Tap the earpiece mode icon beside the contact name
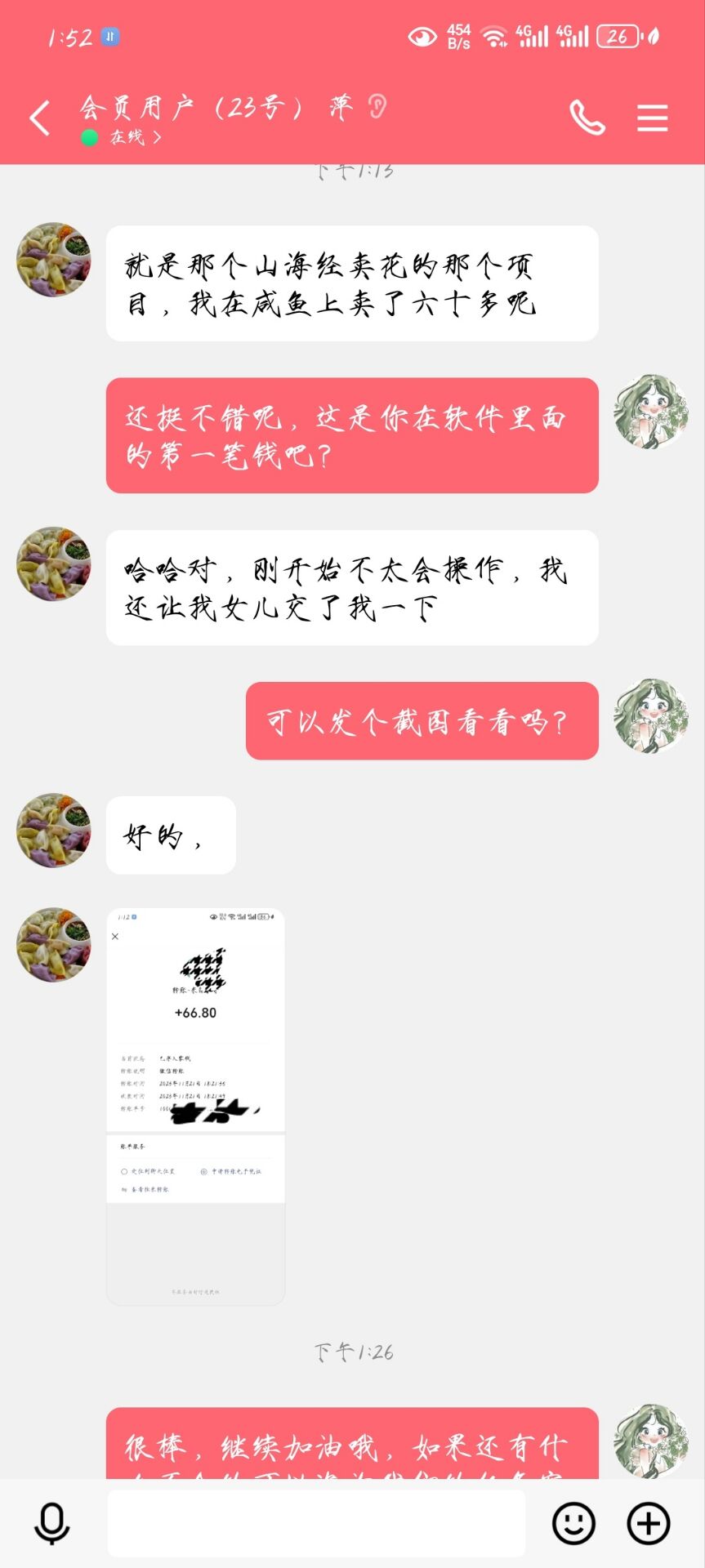The width and height of the screenshot is (705, 1568). click(x=377, y=106)
